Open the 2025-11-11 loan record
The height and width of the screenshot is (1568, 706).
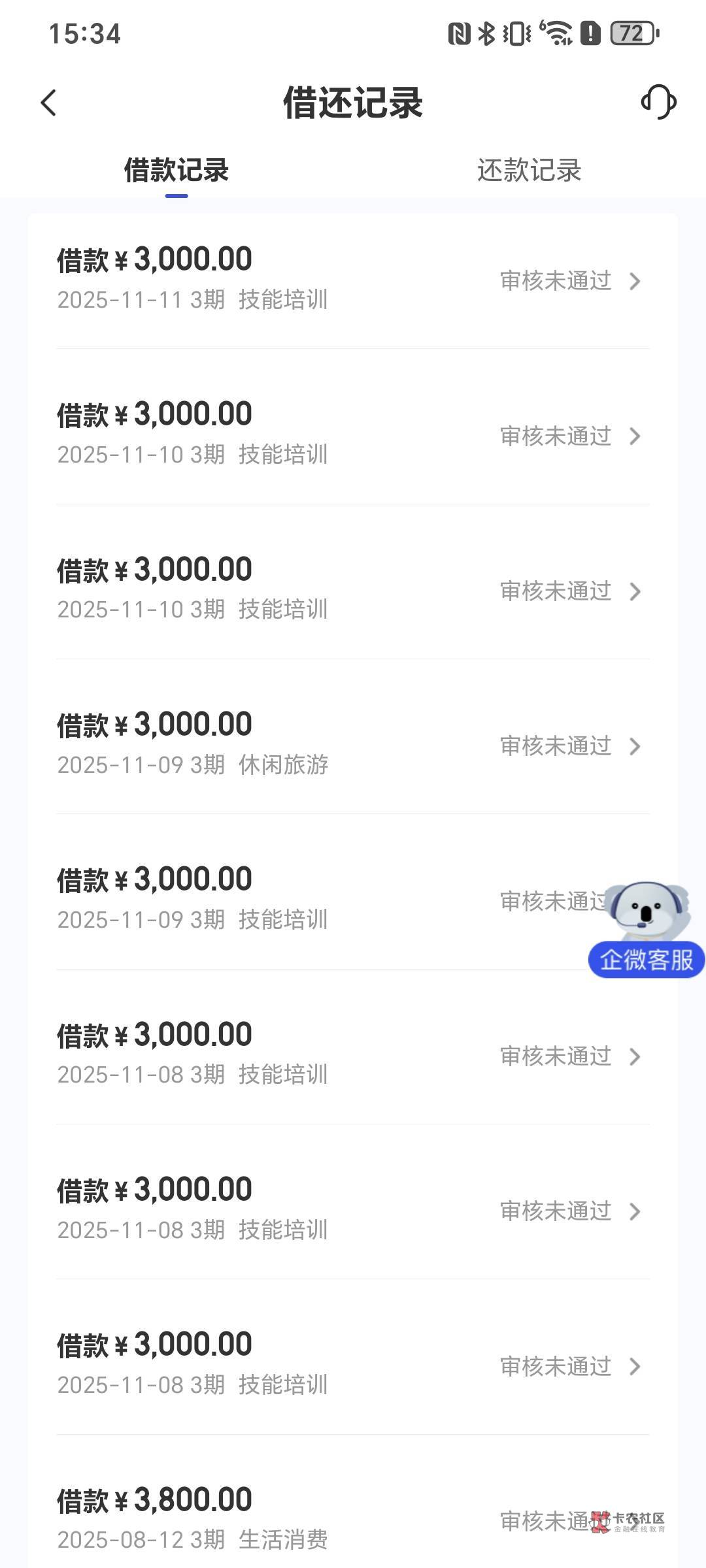pos(353,280)
